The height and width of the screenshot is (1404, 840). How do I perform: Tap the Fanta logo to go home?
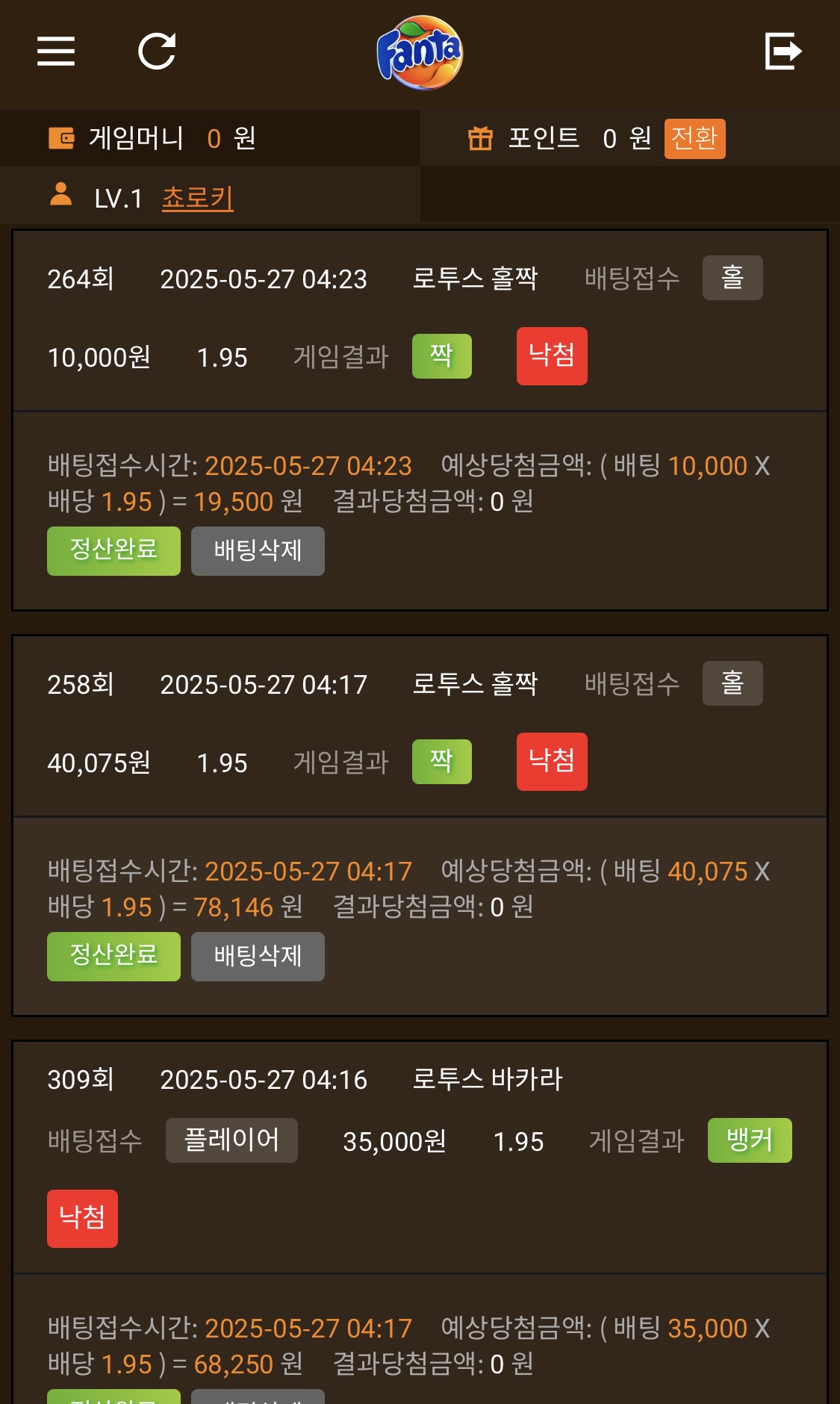point(420,52)
